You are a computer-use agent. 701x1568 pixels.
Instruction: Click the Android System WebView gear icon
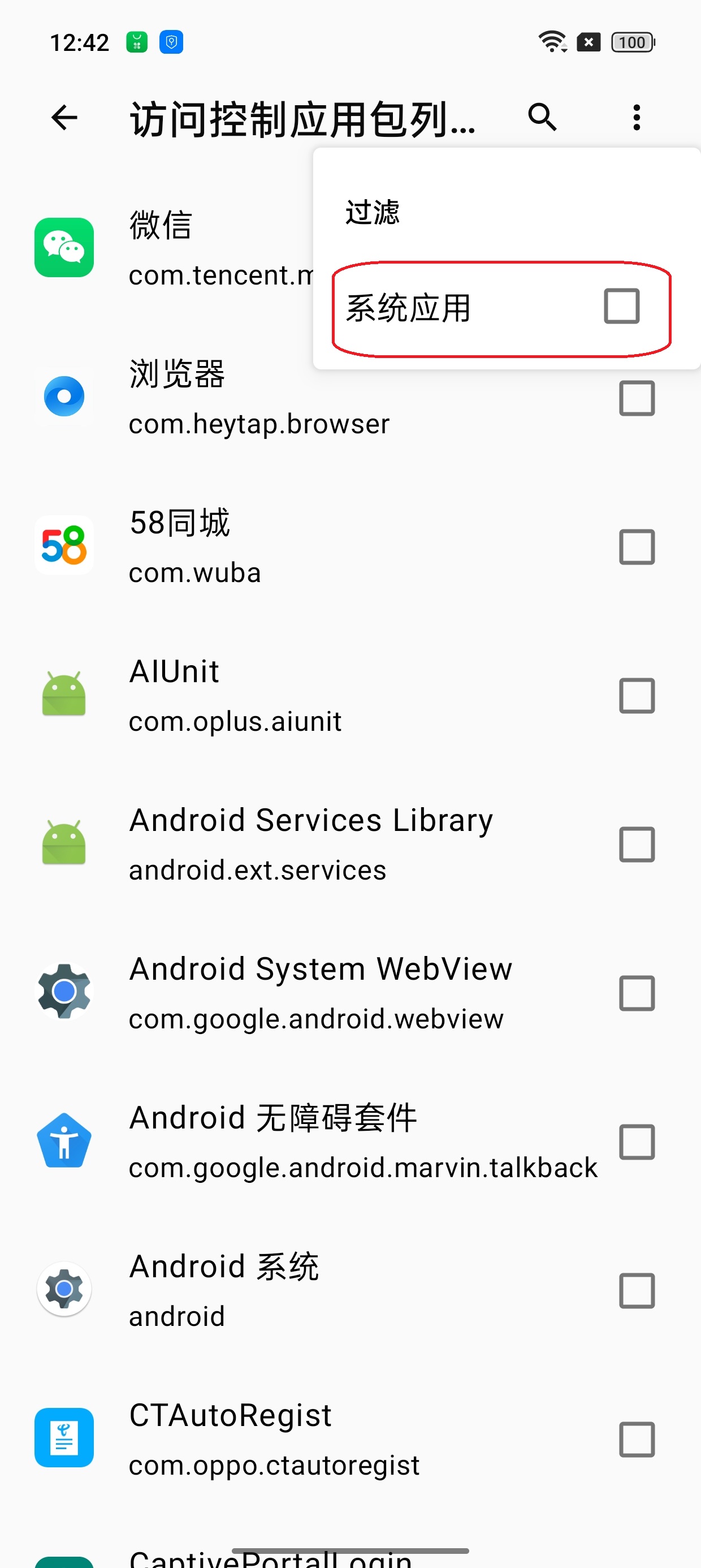pyautogui.click(x=63, y=992)
